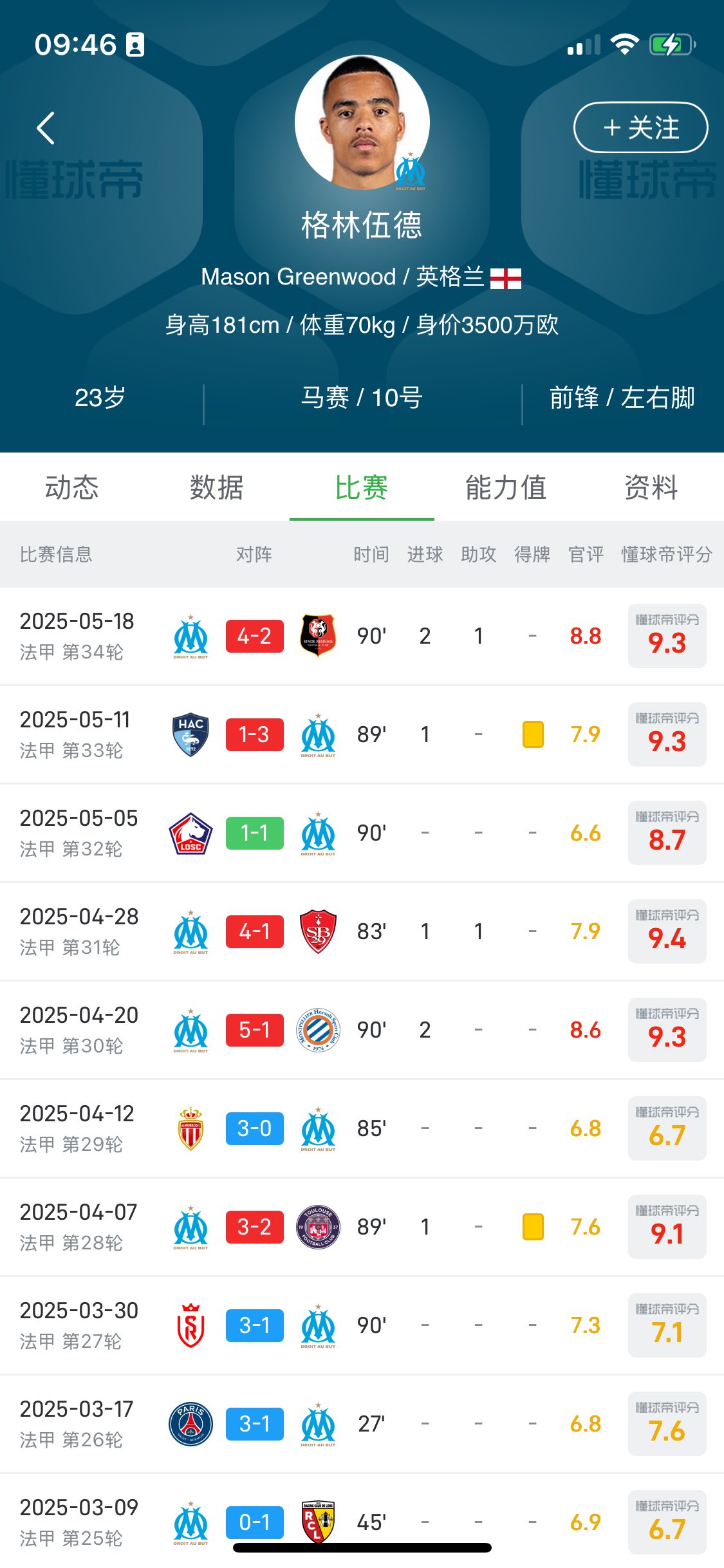Open the 2025-05-11 match against Le Havre
724x1568 pixels.
pos(362,734)
